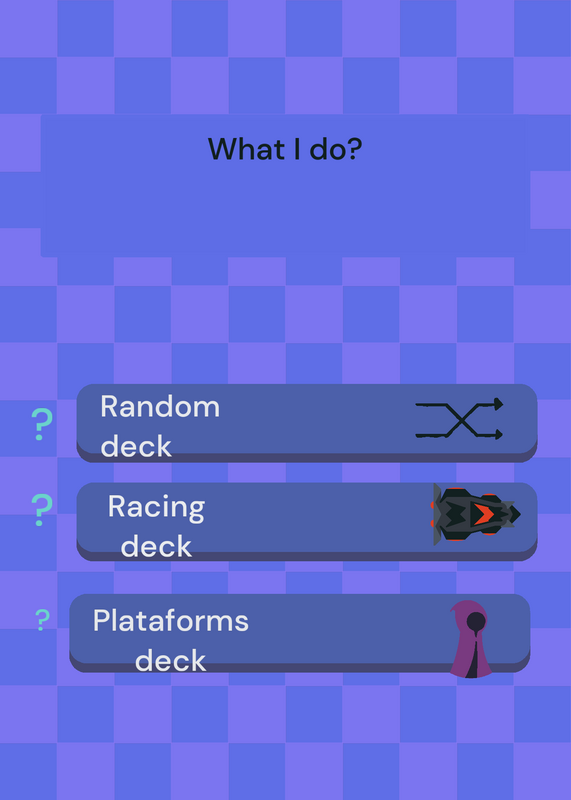Choose the Racing deck

point(307,521)
